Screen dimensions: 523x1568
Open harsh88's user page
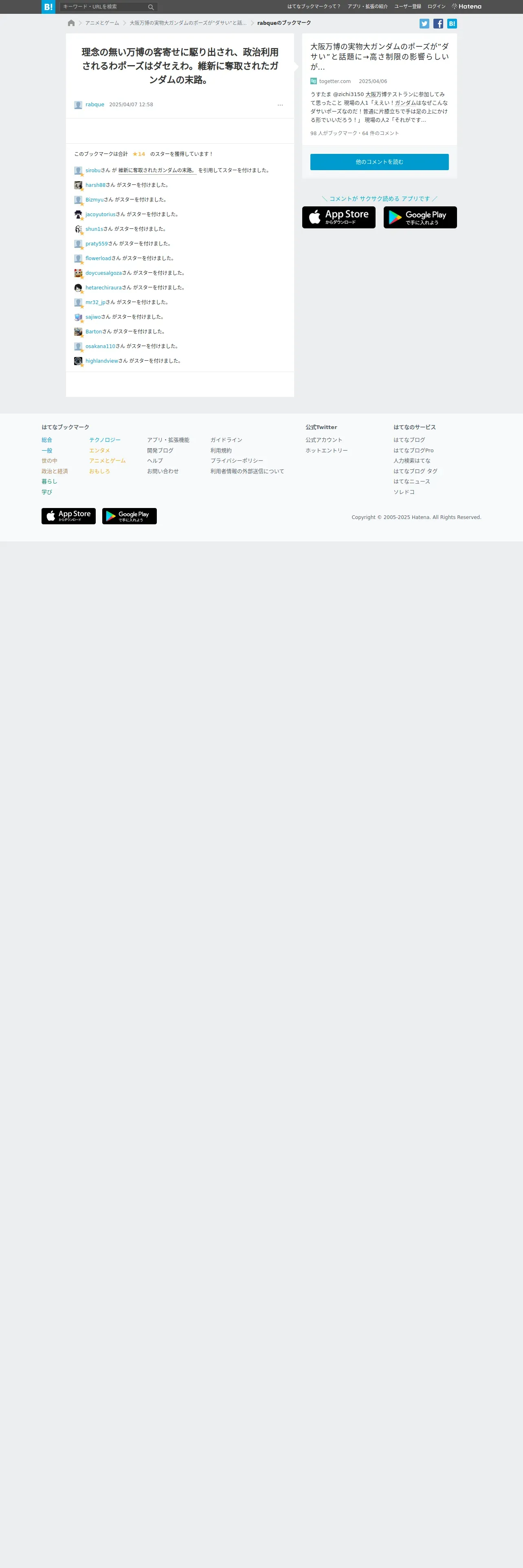(95, 185)
